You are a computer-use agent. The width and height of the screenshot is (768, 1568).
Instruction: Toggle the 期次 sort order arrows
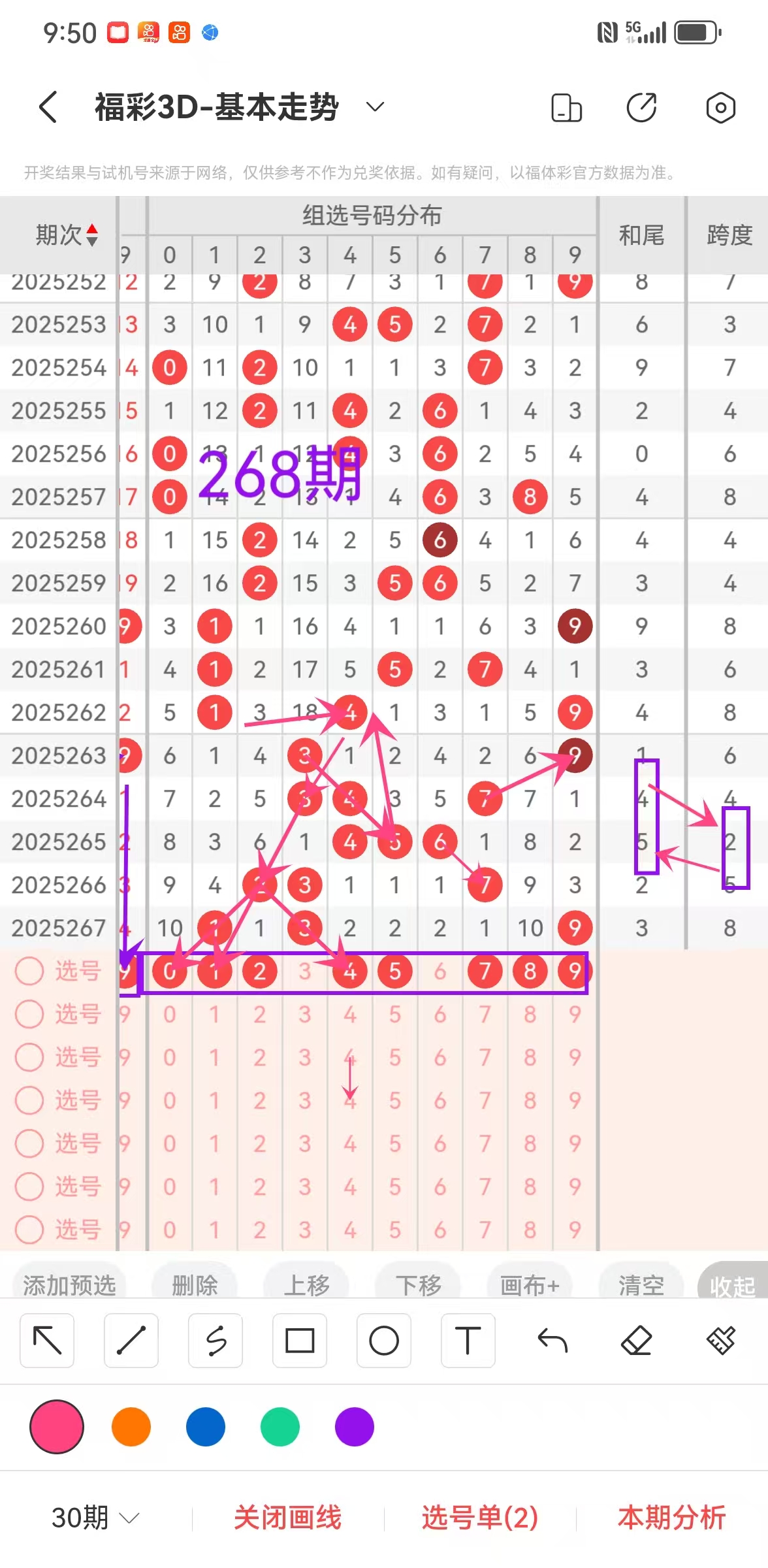pyautogui.click(x=92, y=235)
